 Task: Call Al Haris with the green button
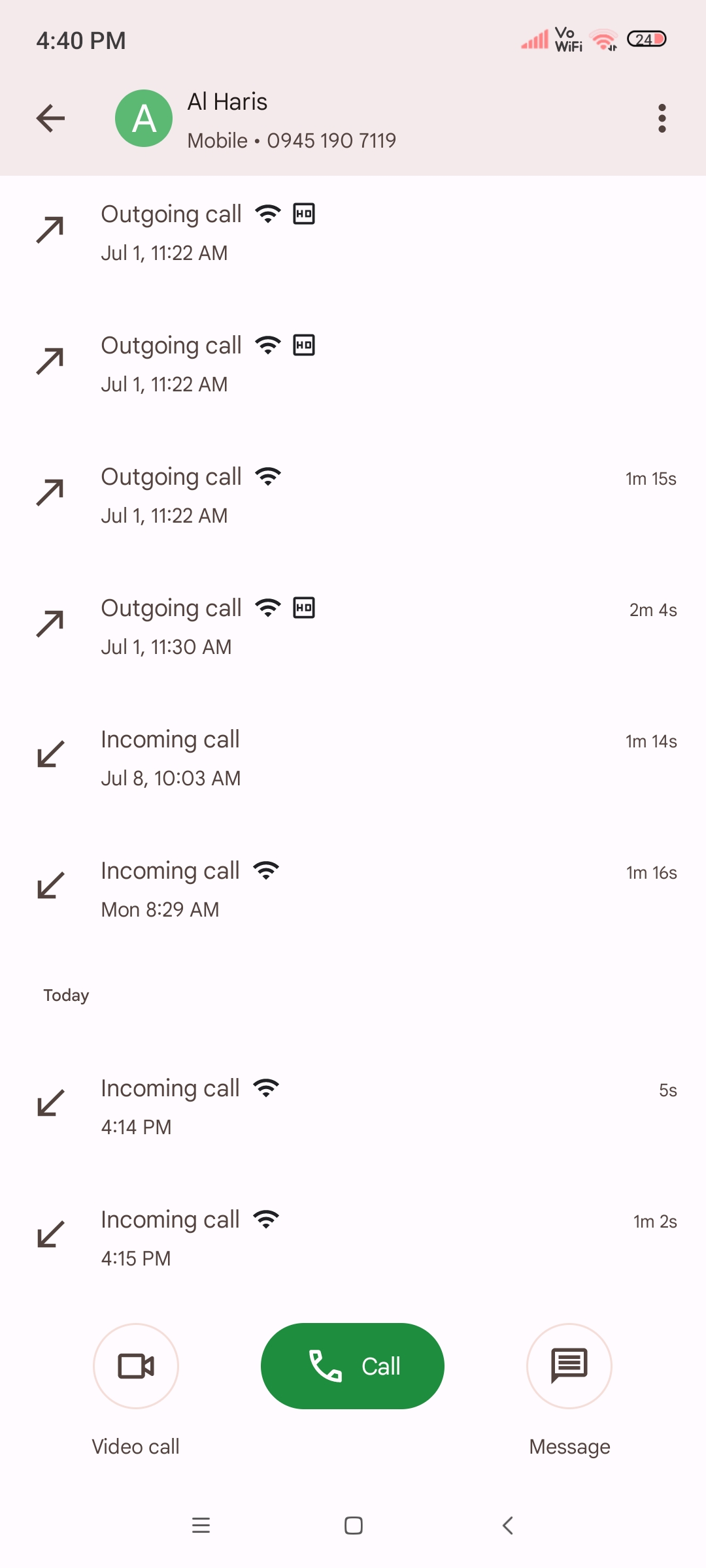352,1366
